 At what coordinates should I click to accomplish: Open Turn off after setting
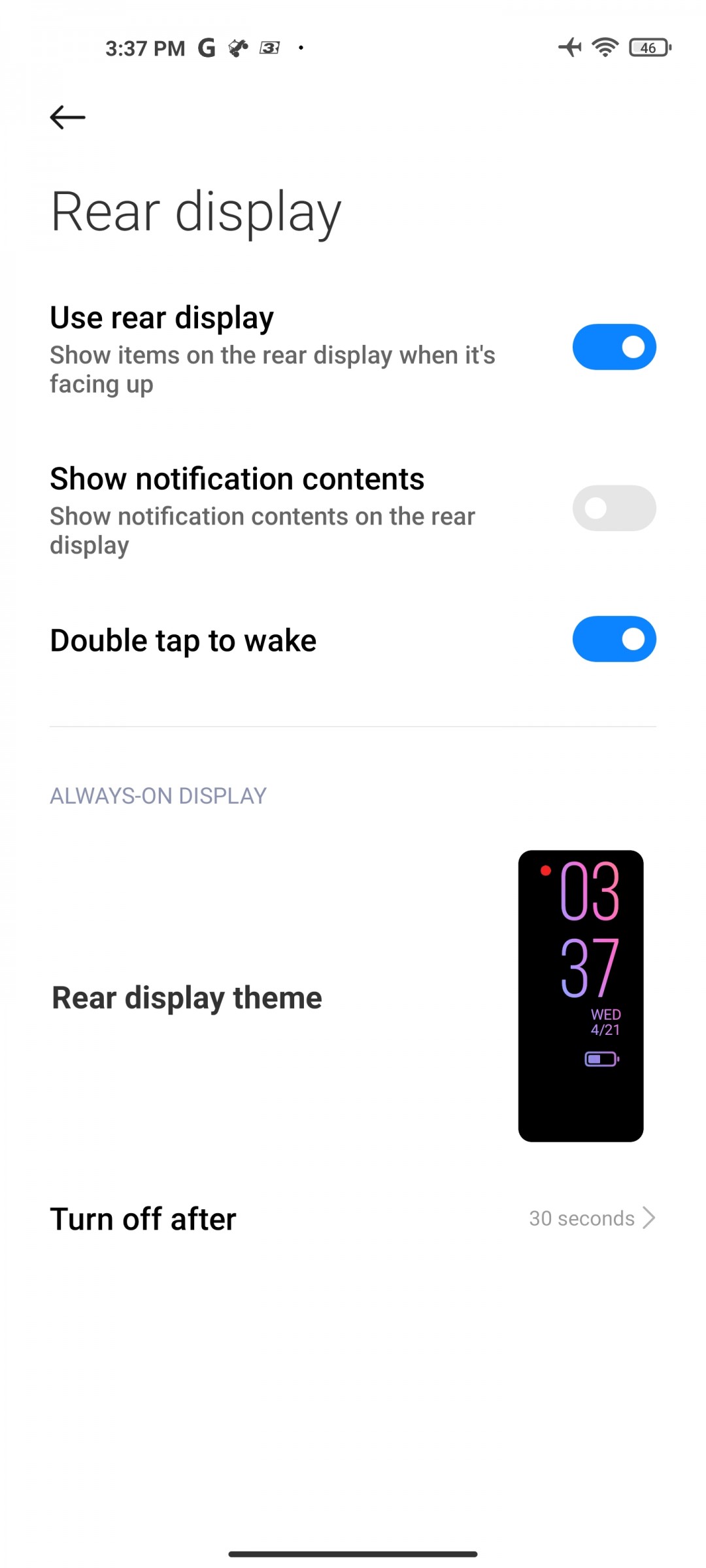tap(353, 1218)
